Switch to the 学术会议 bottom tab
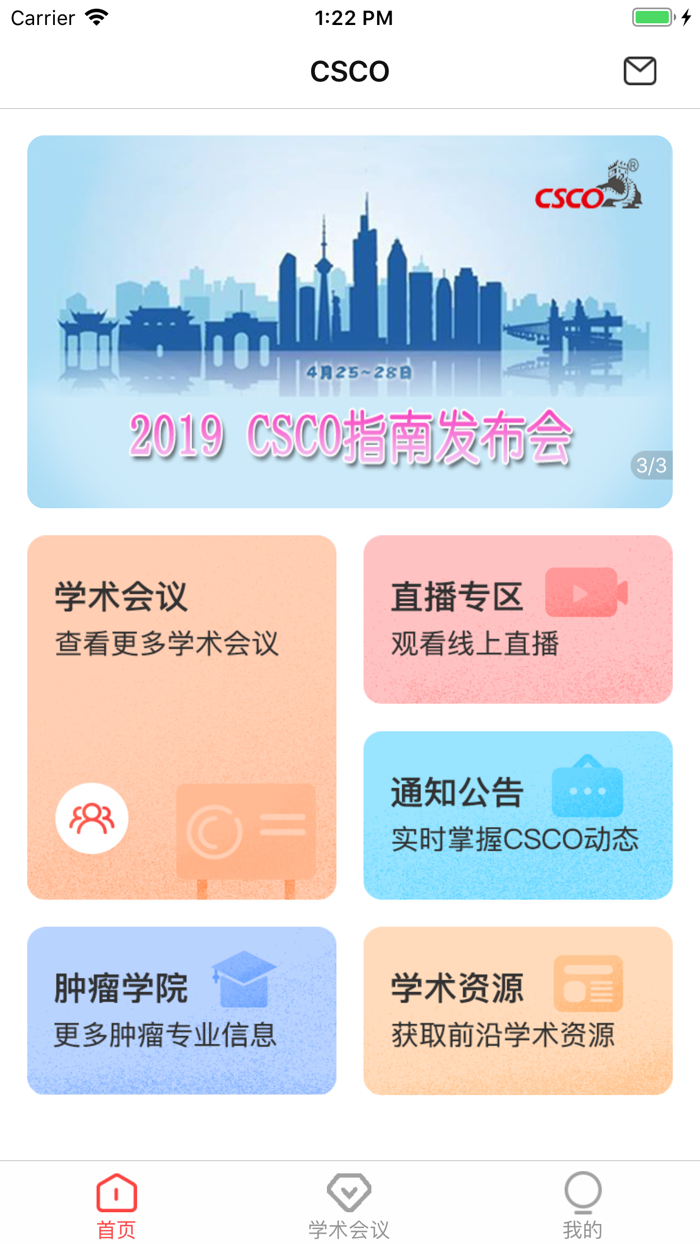 pyautogui.click(x=349, y=1205)
